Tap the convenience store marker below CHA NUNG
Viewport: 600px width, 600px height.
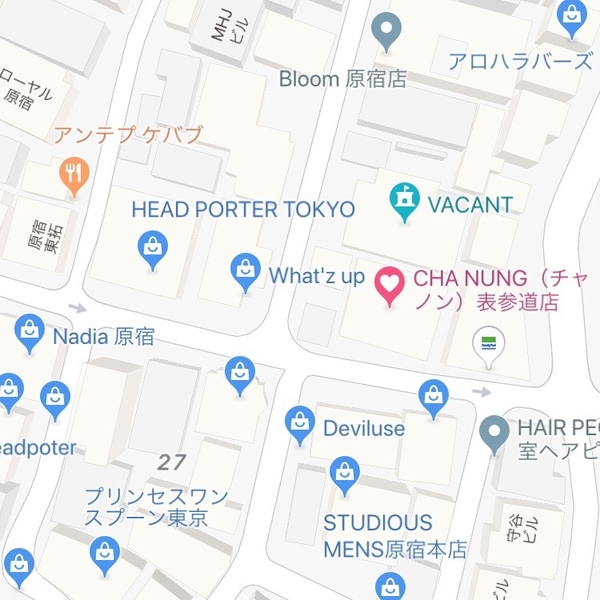(488, 344)
